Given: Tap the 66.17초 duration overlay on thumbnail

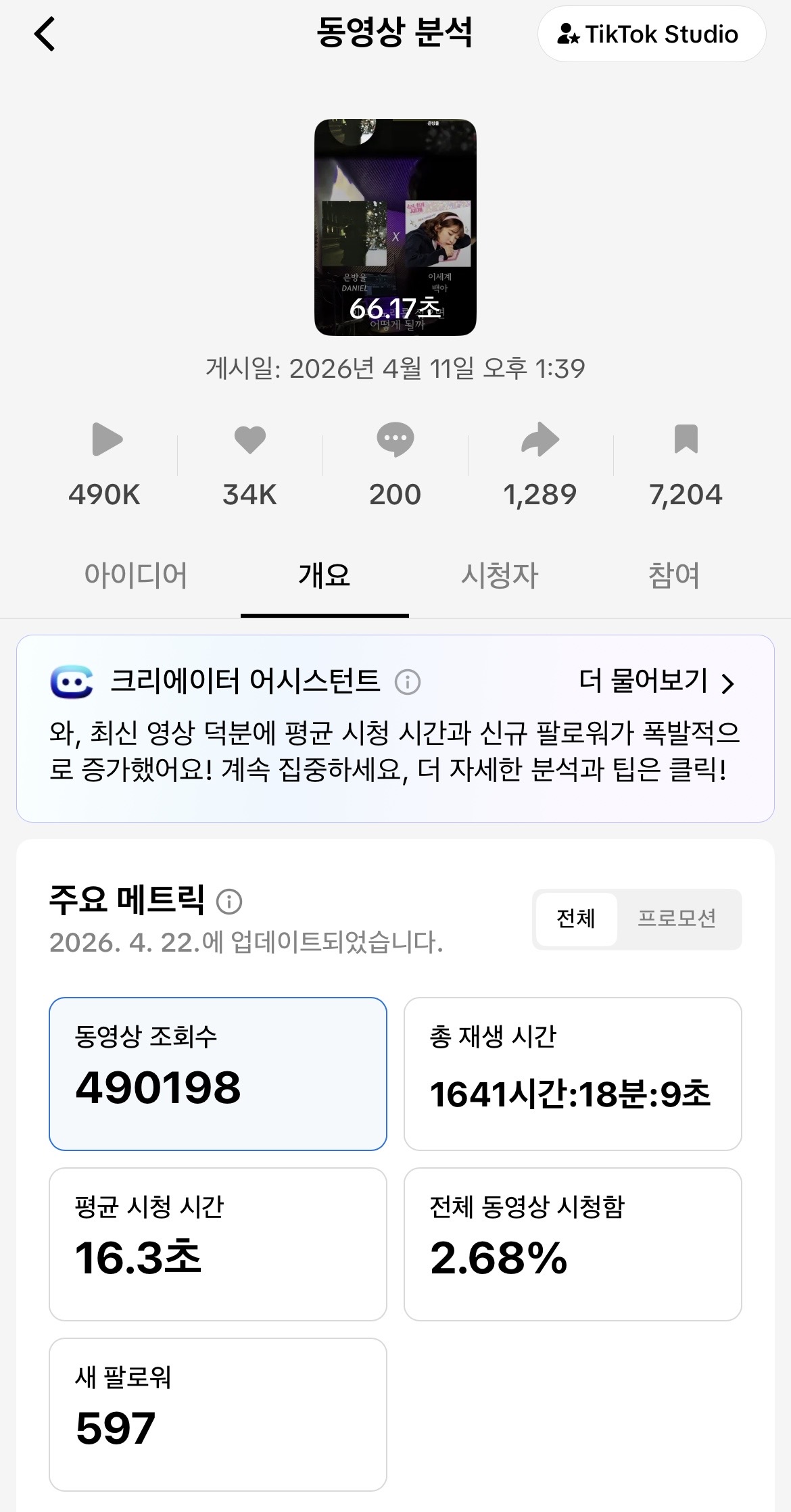Looking at the screenshot, I should [395, 310].
